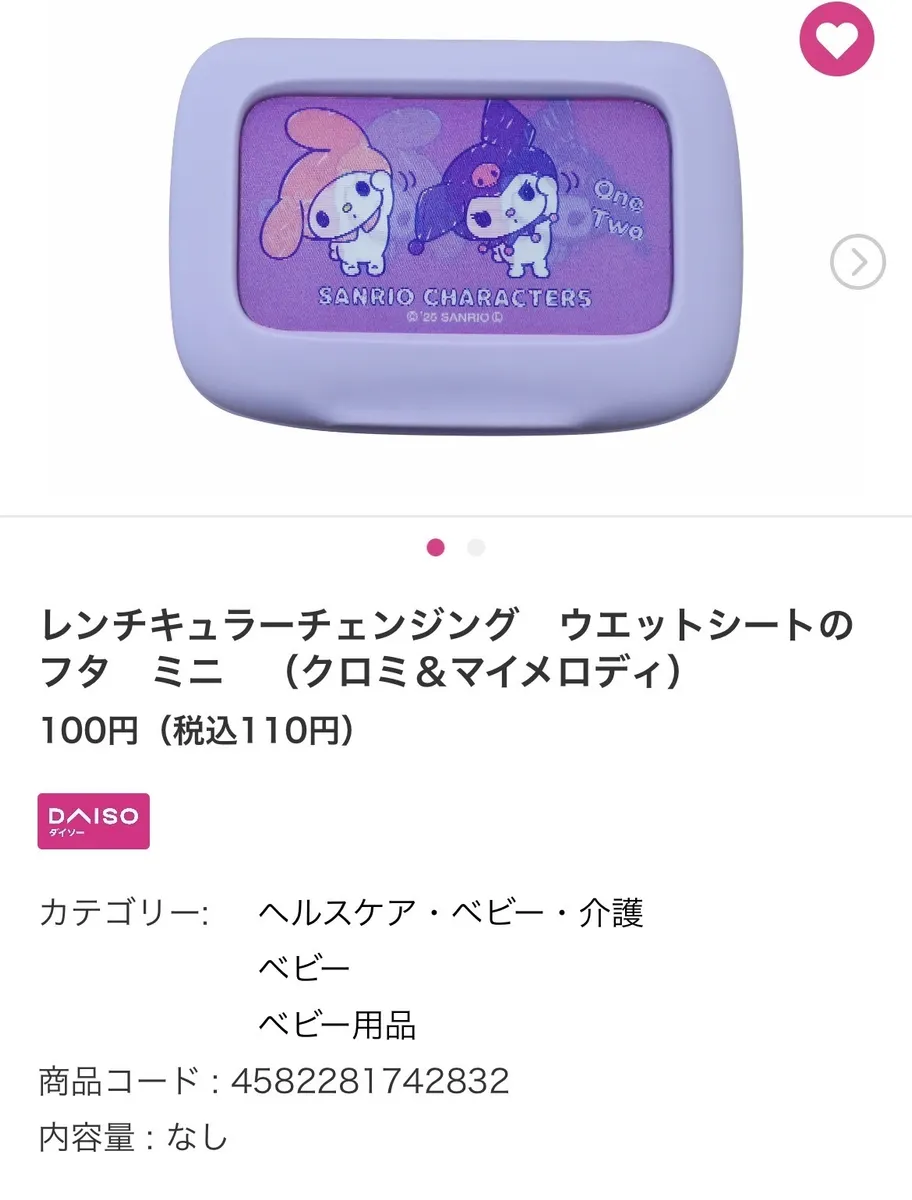Screen dimensions: 912x1200
Task: Open the ヘルスケア・ベビー・介護 category
Action: 450,912
